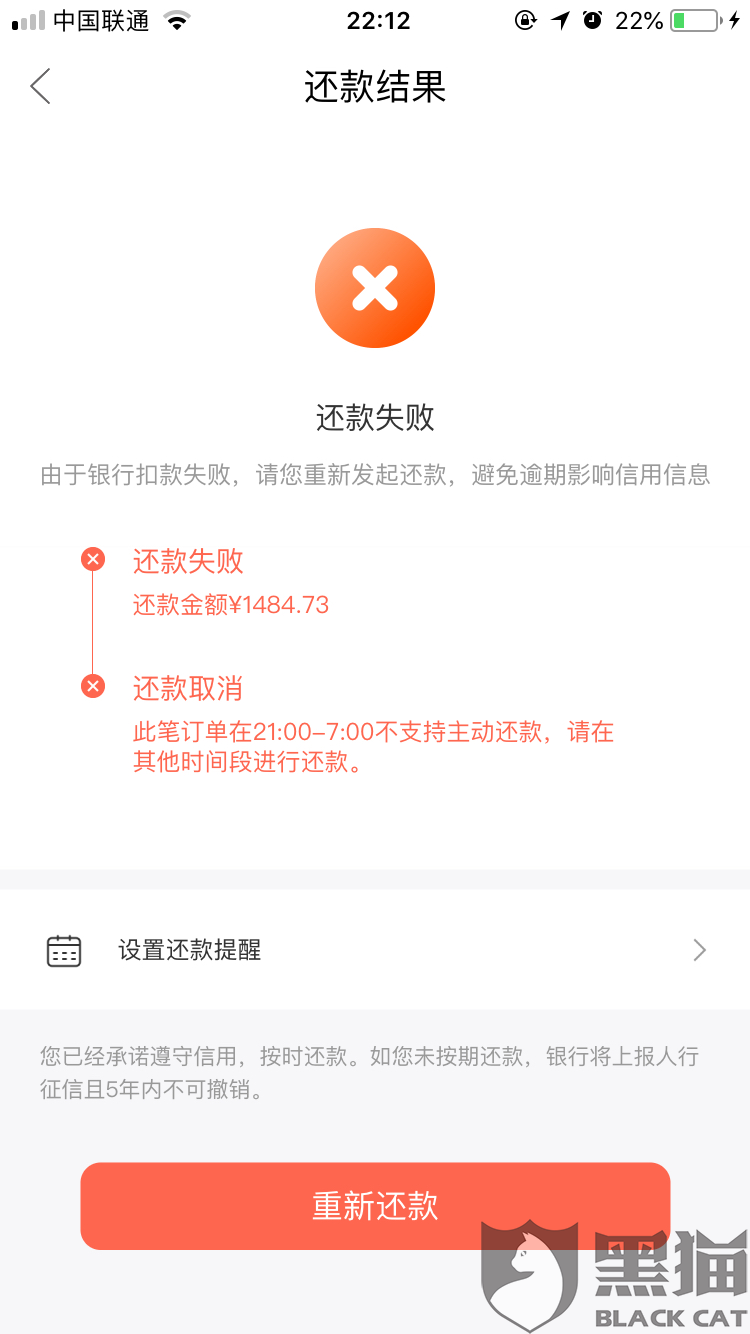Tap the 重新还款 button
Viewport: 750px width, 1334px height.
click(x=375, y=1205)
